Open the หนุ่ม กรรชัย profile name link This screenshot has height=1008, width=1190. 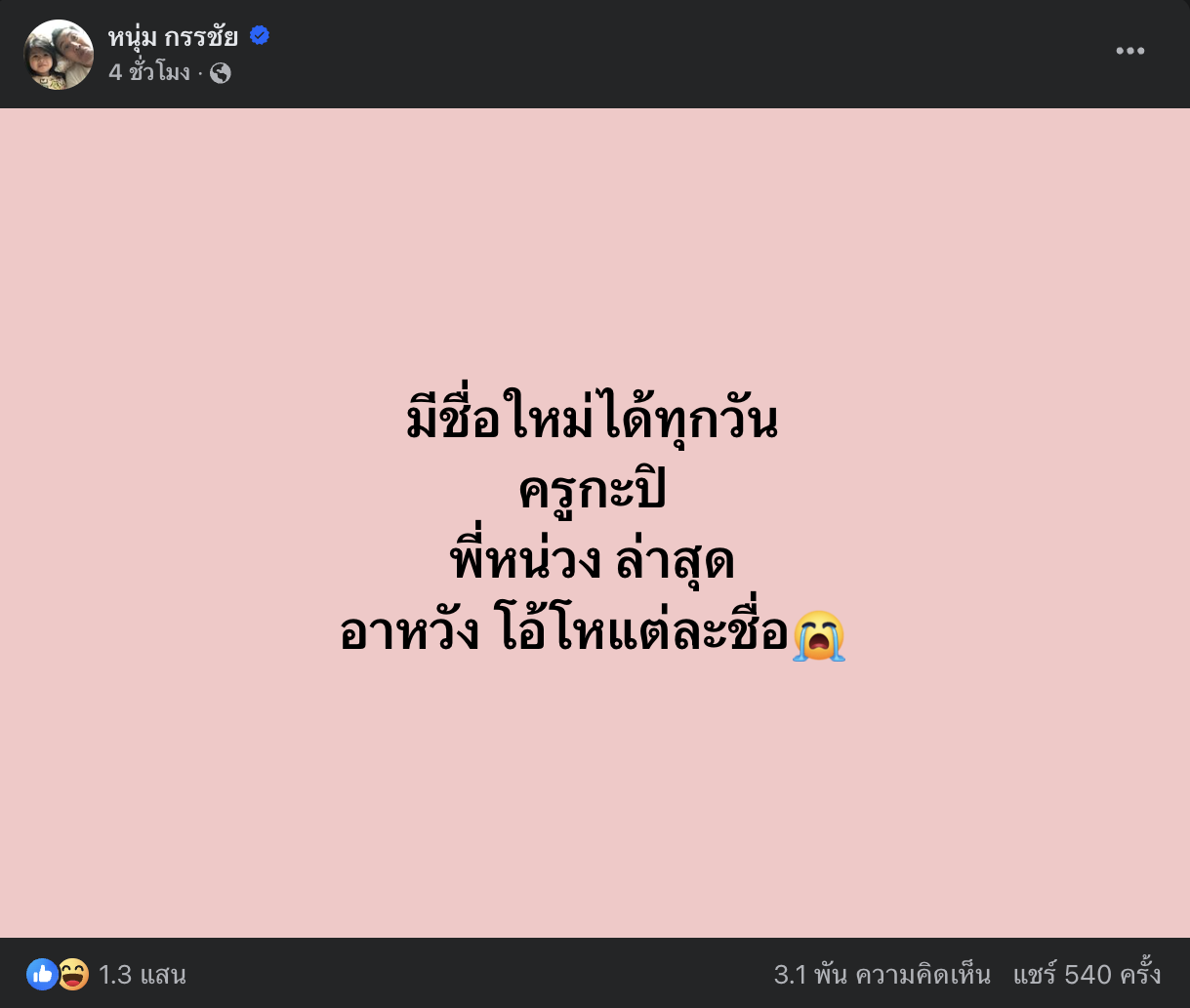[x=173, y=37]
